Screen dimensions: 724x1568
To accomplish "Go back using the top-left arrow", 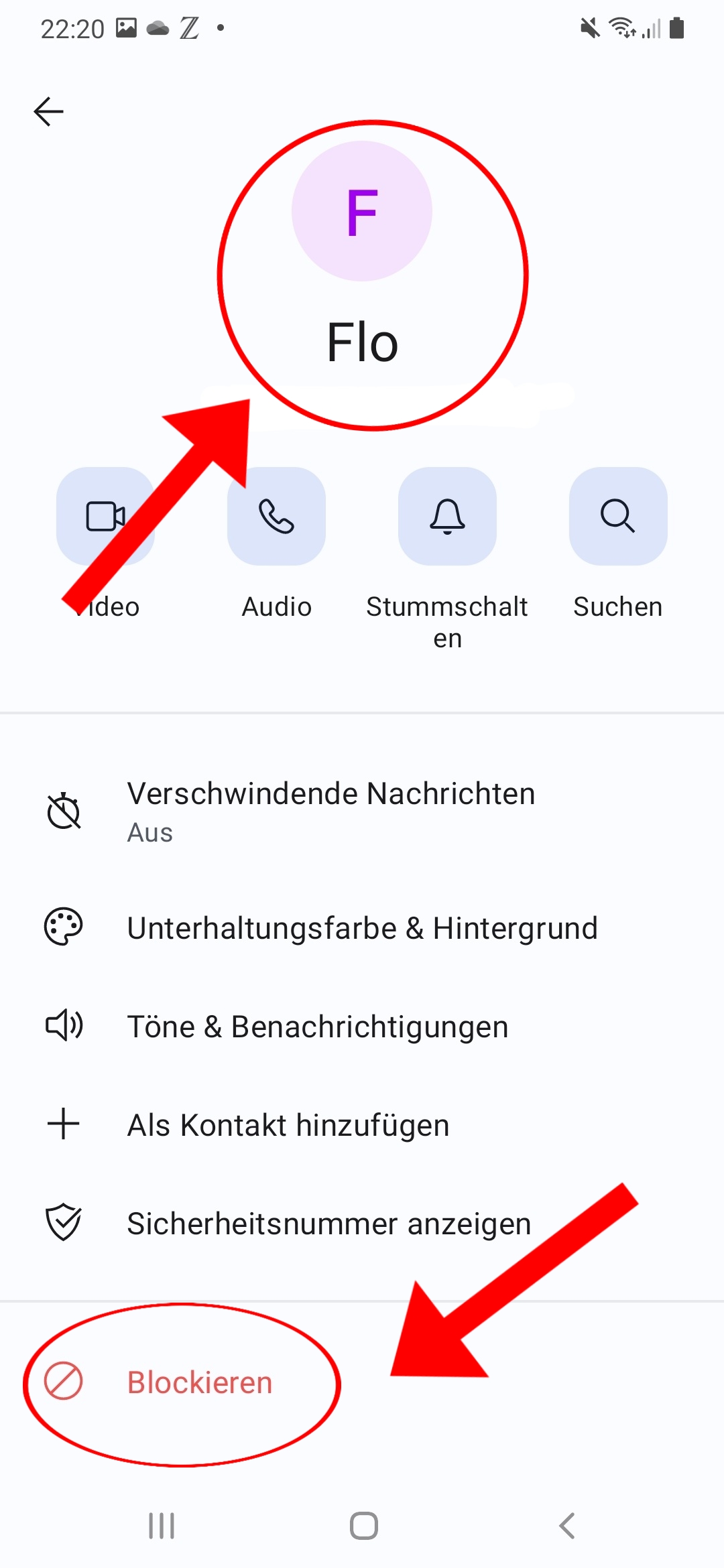I will tap(48, 111).
